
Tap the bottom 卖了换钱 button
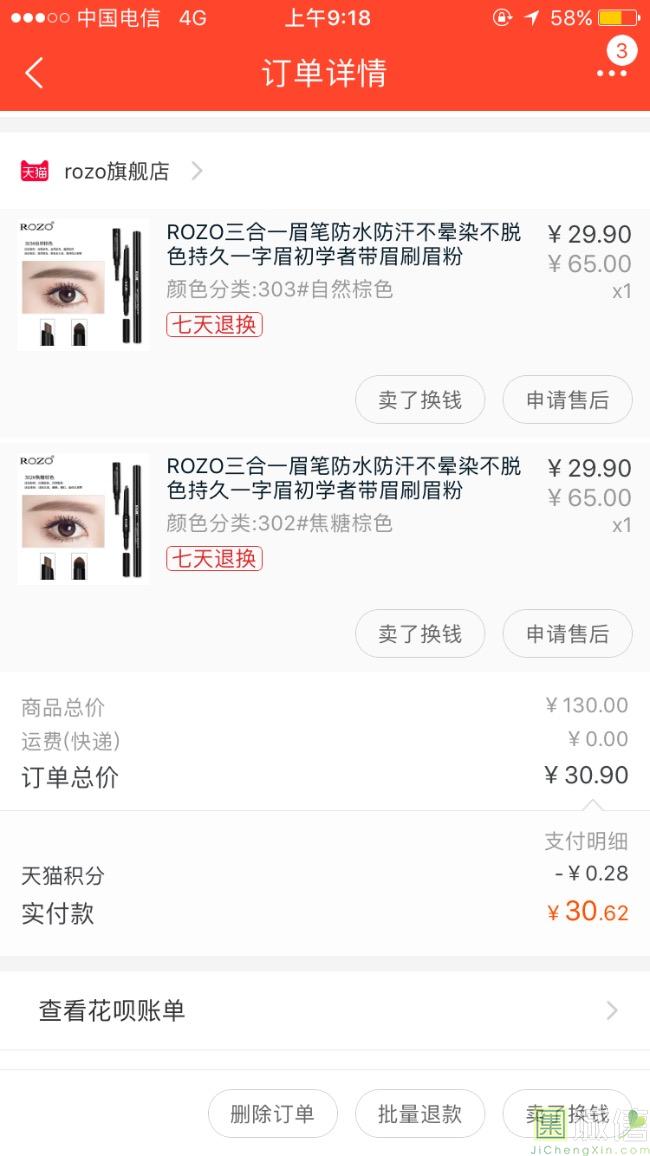(x=567, y=1114)
